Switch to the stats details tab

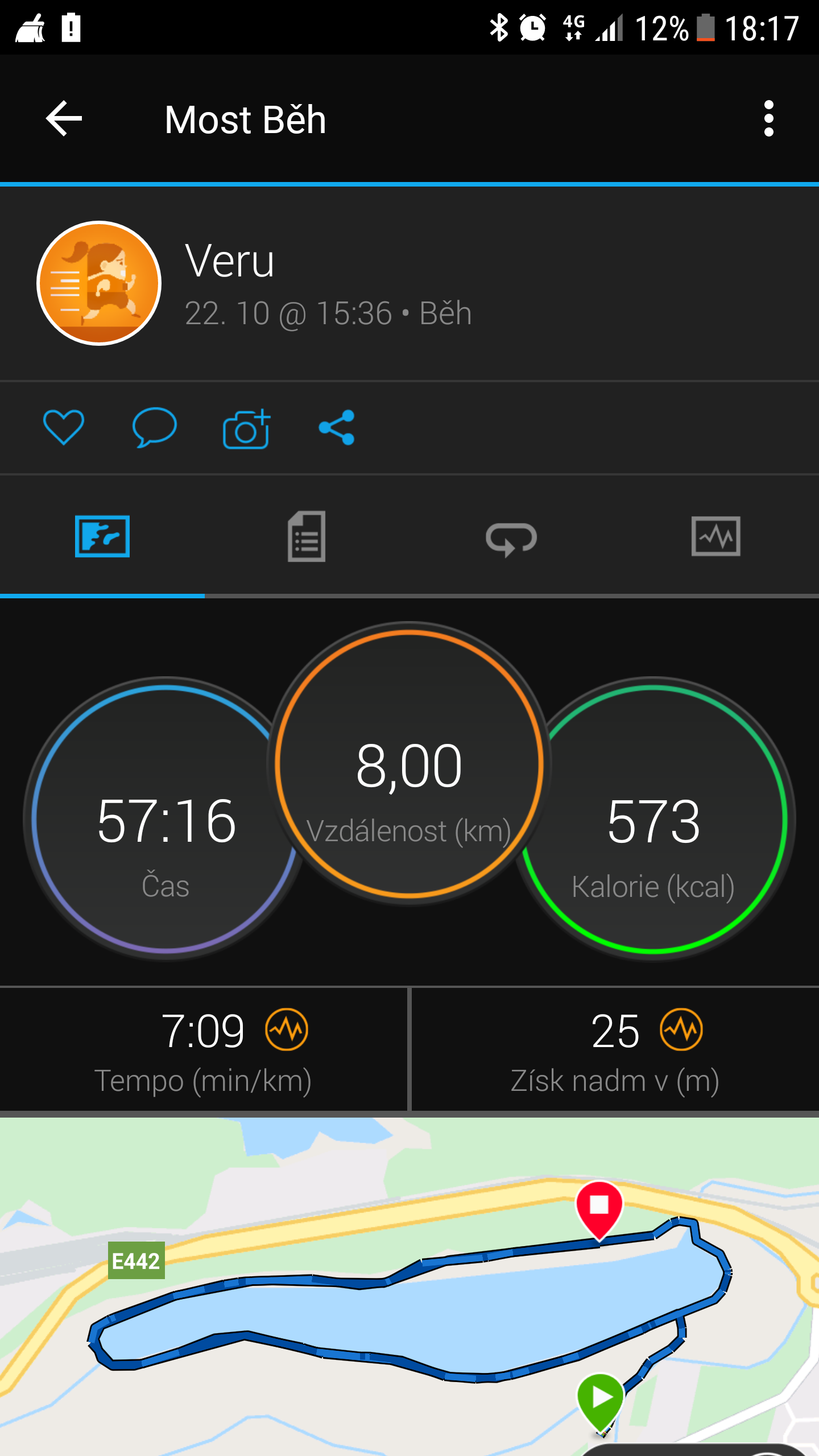click(307, 536)
